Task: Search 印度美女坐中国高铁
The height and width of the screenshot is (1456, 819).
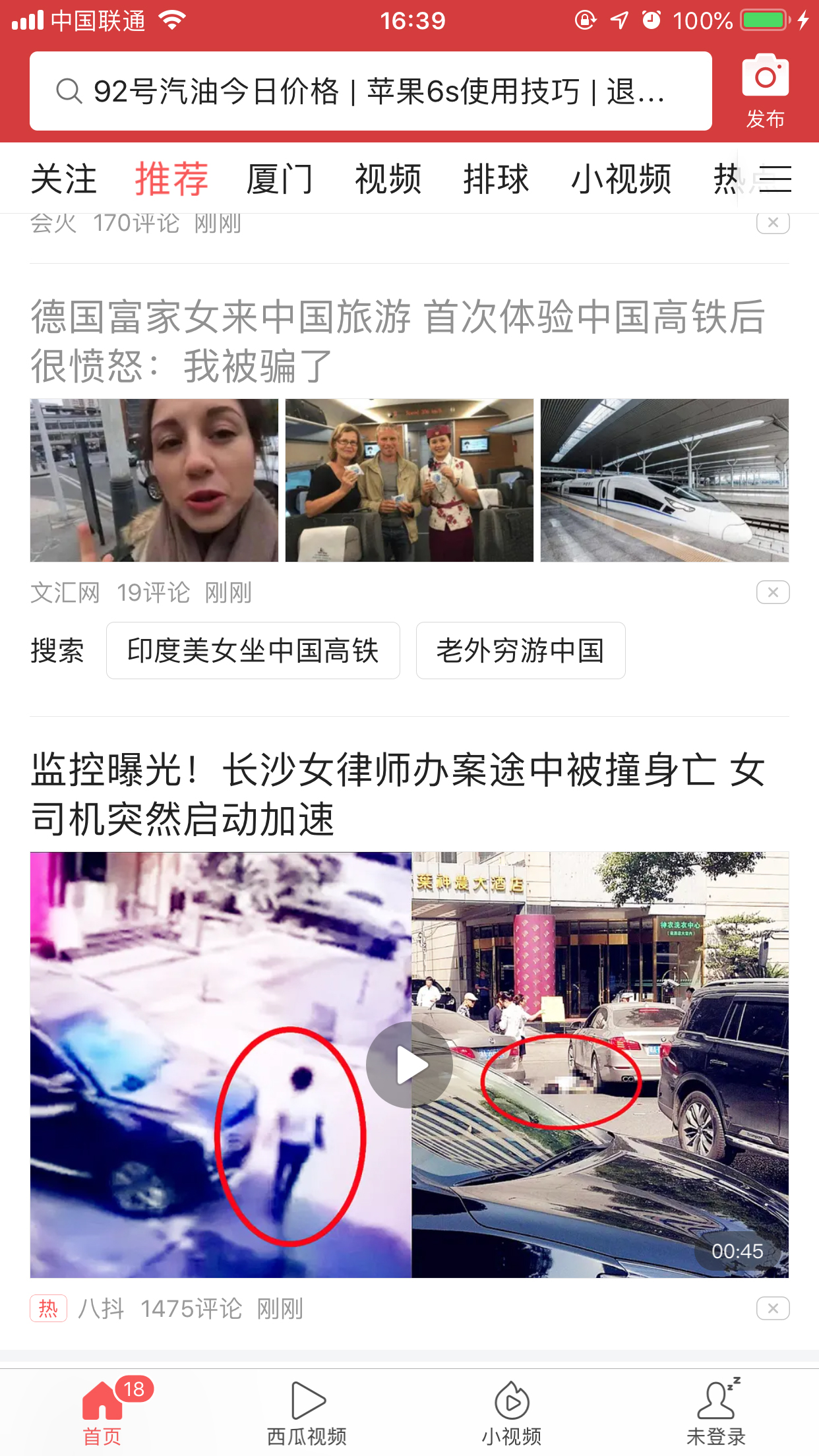Action: click(x=253, y=651)
